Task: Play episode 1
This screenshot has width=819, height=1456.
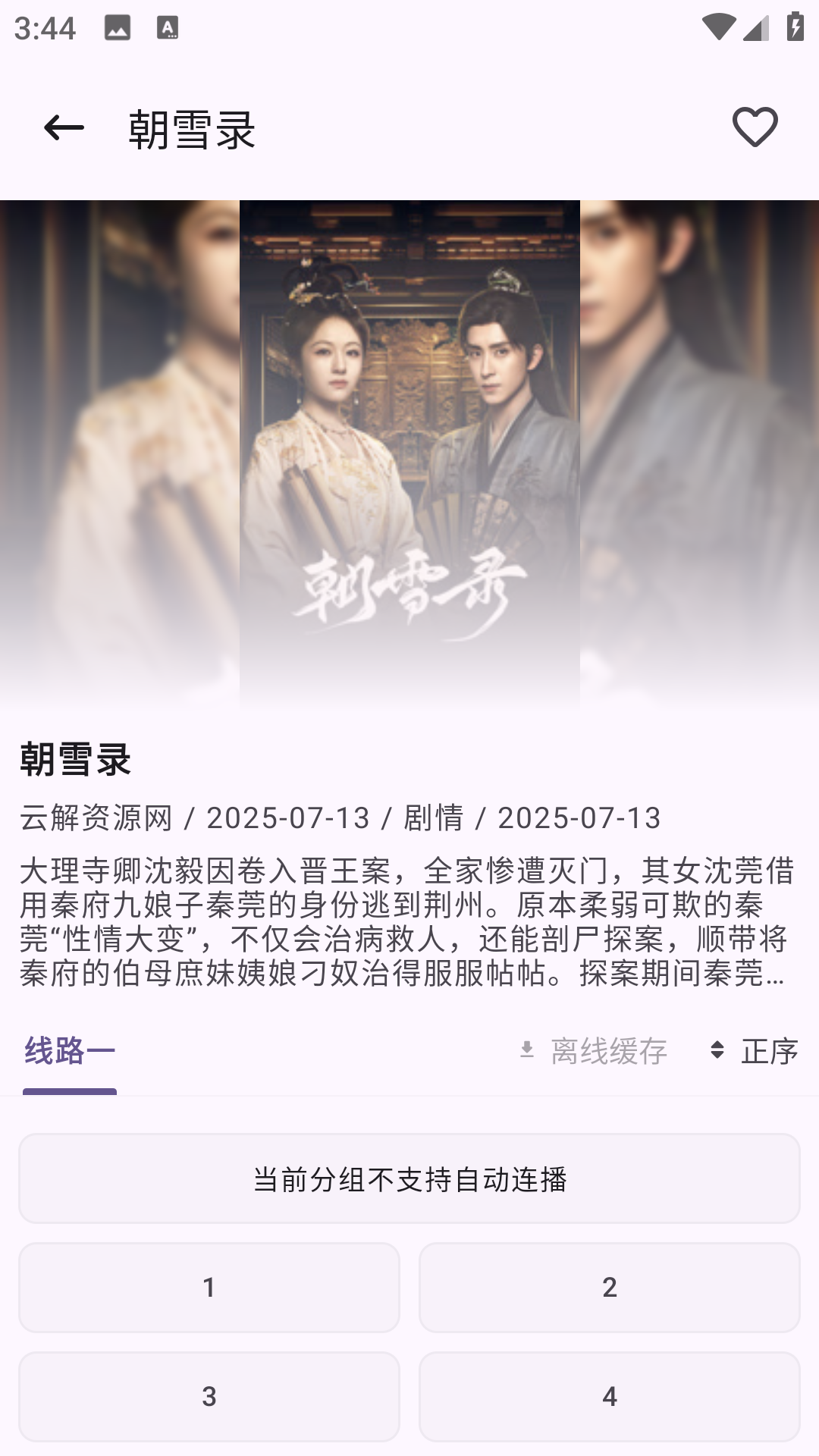Action: point(209,1288)
